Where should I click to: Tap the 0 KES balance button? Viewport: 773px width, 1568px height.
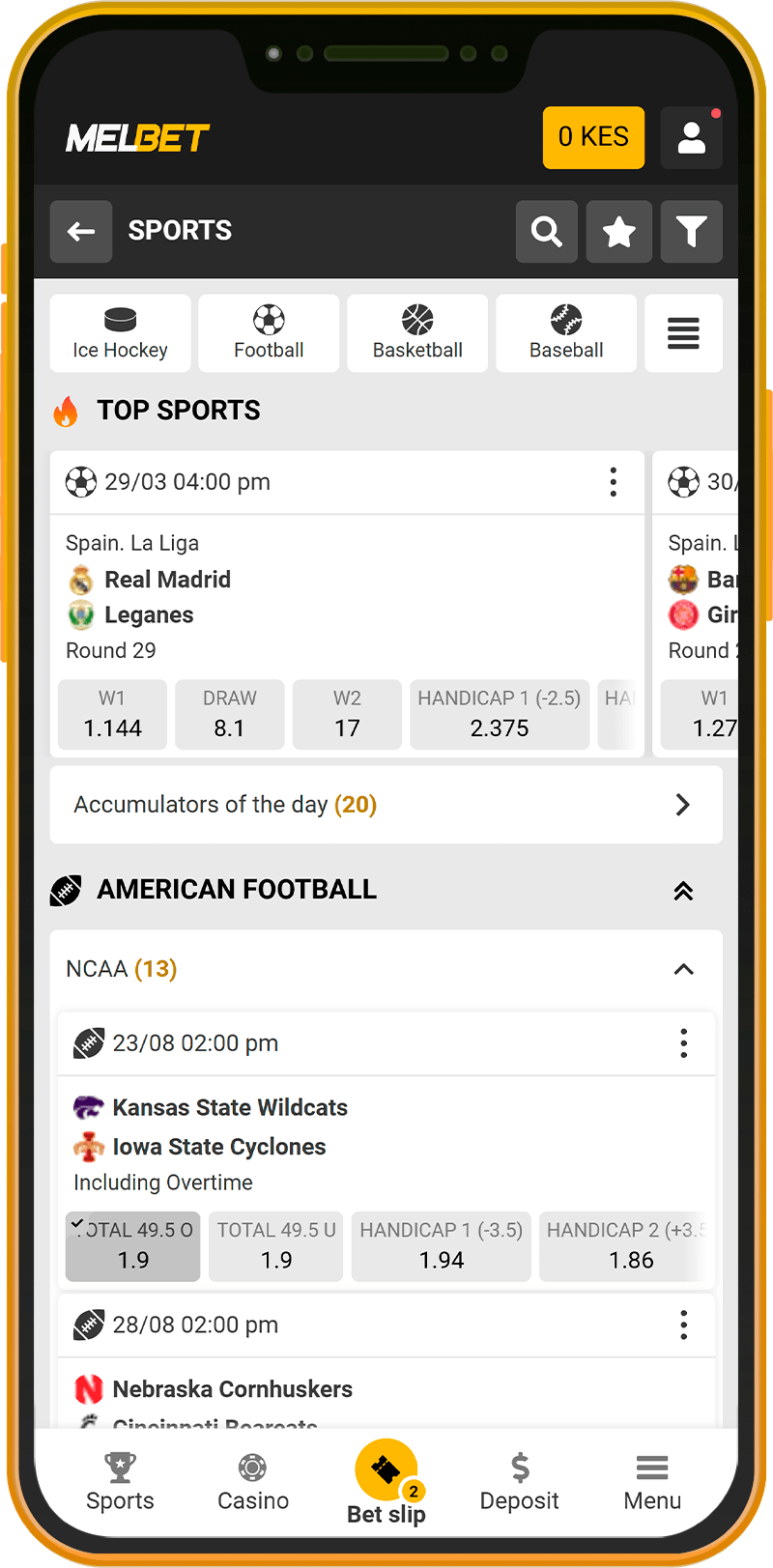point(593,137)
